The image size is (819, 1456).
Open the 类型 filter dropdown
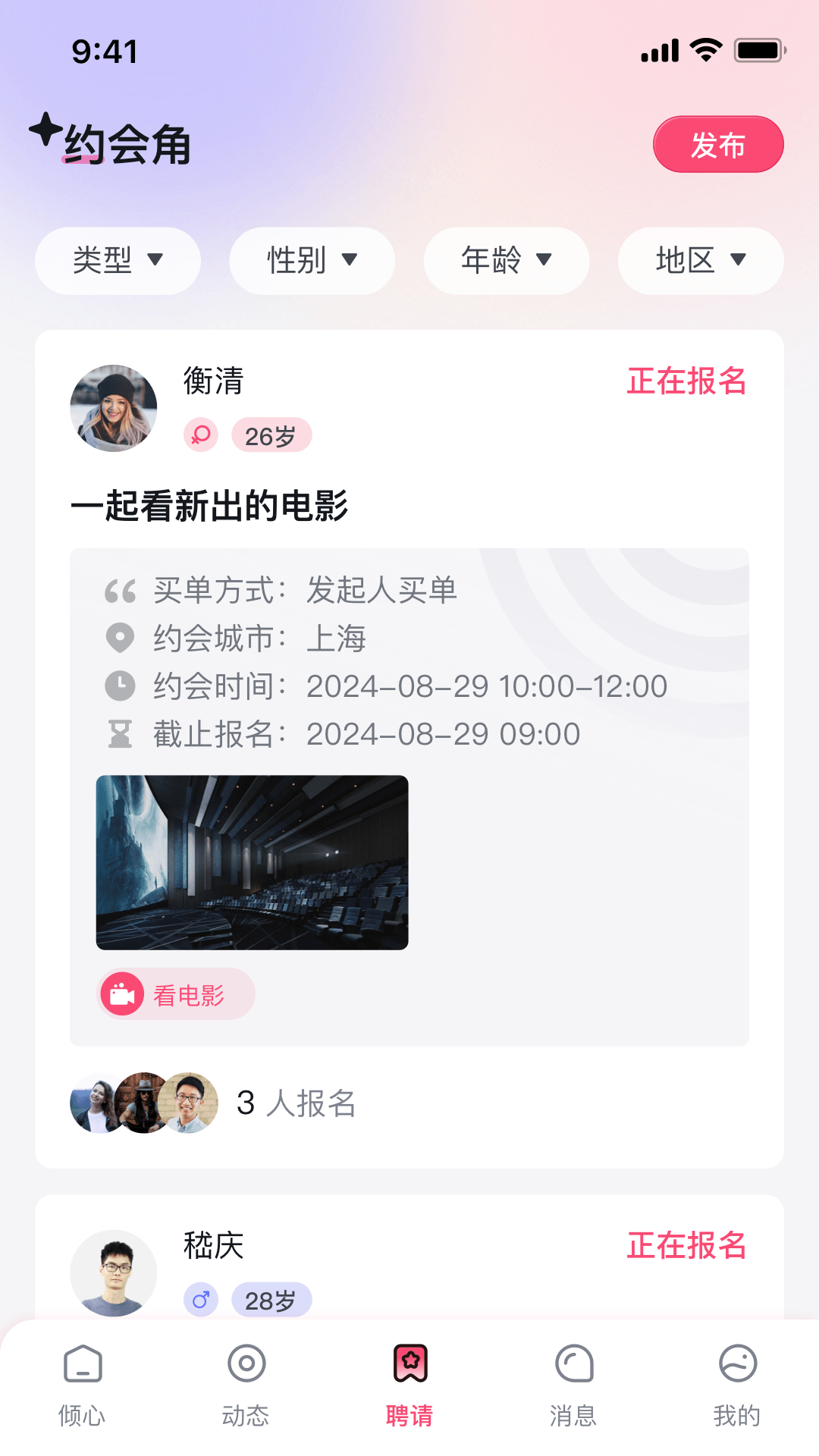point(117,261)
